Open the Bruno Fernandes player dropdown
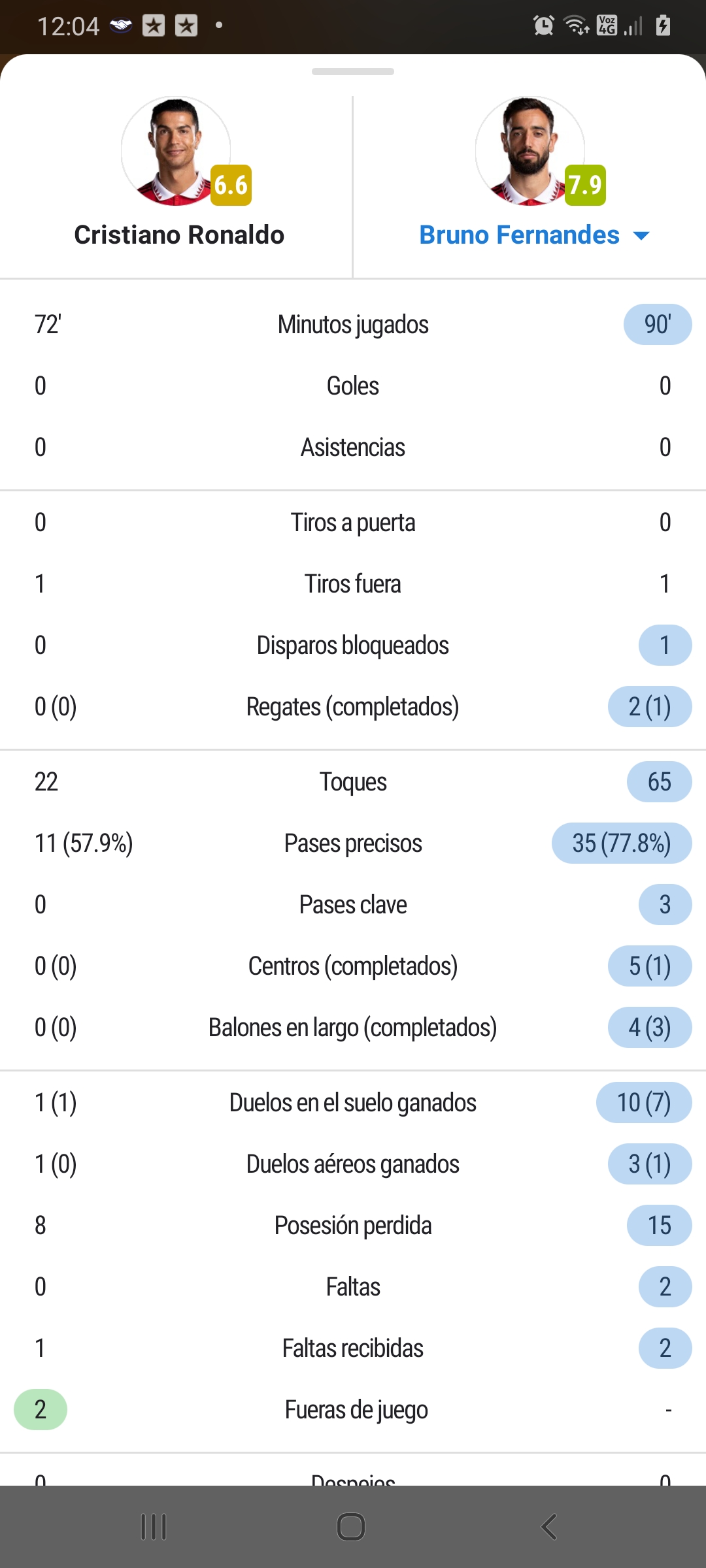 click(x=534, y=235)
